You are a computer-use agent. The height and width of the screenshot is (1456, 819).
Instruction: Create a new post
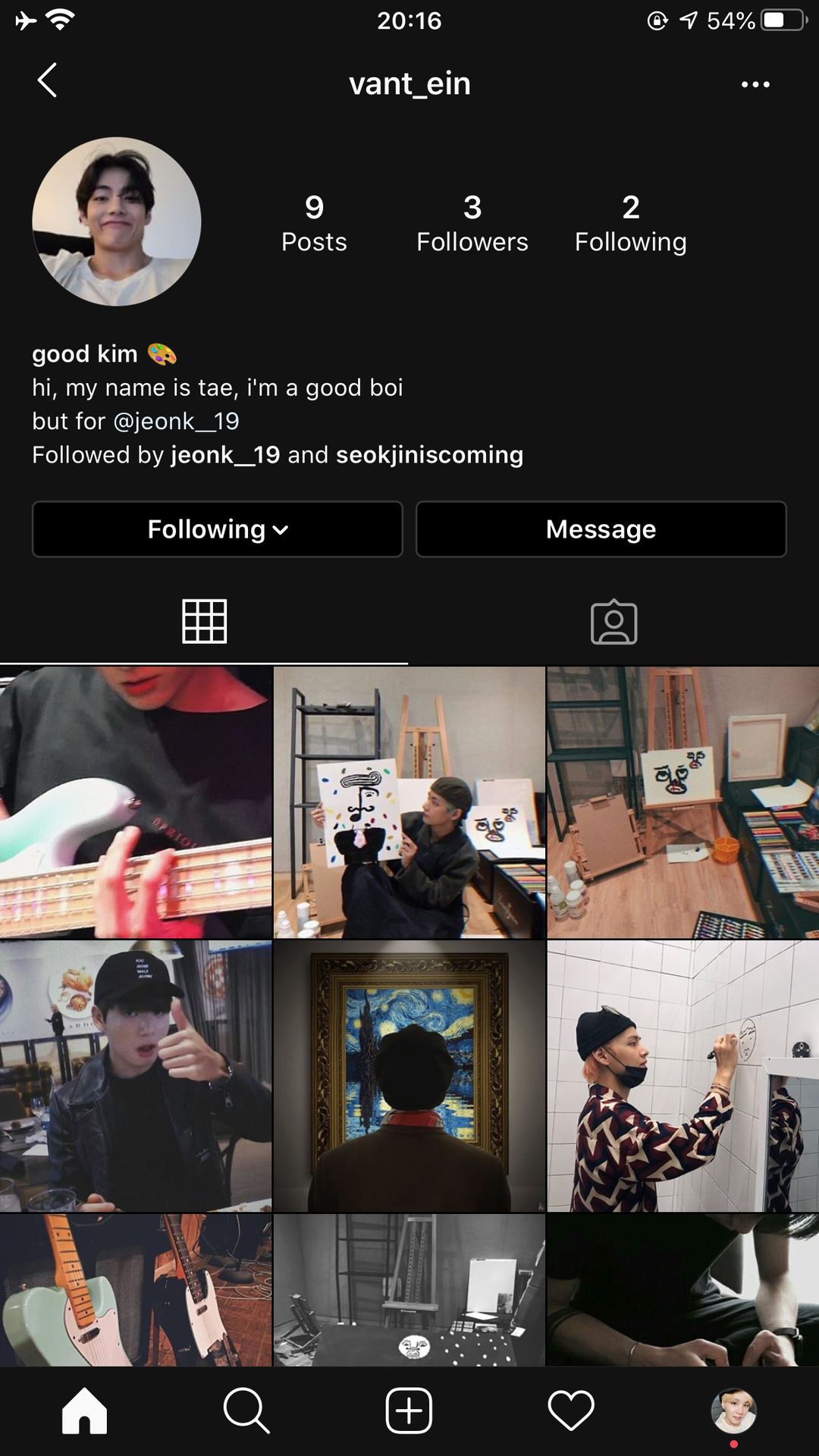[409, 1411]
